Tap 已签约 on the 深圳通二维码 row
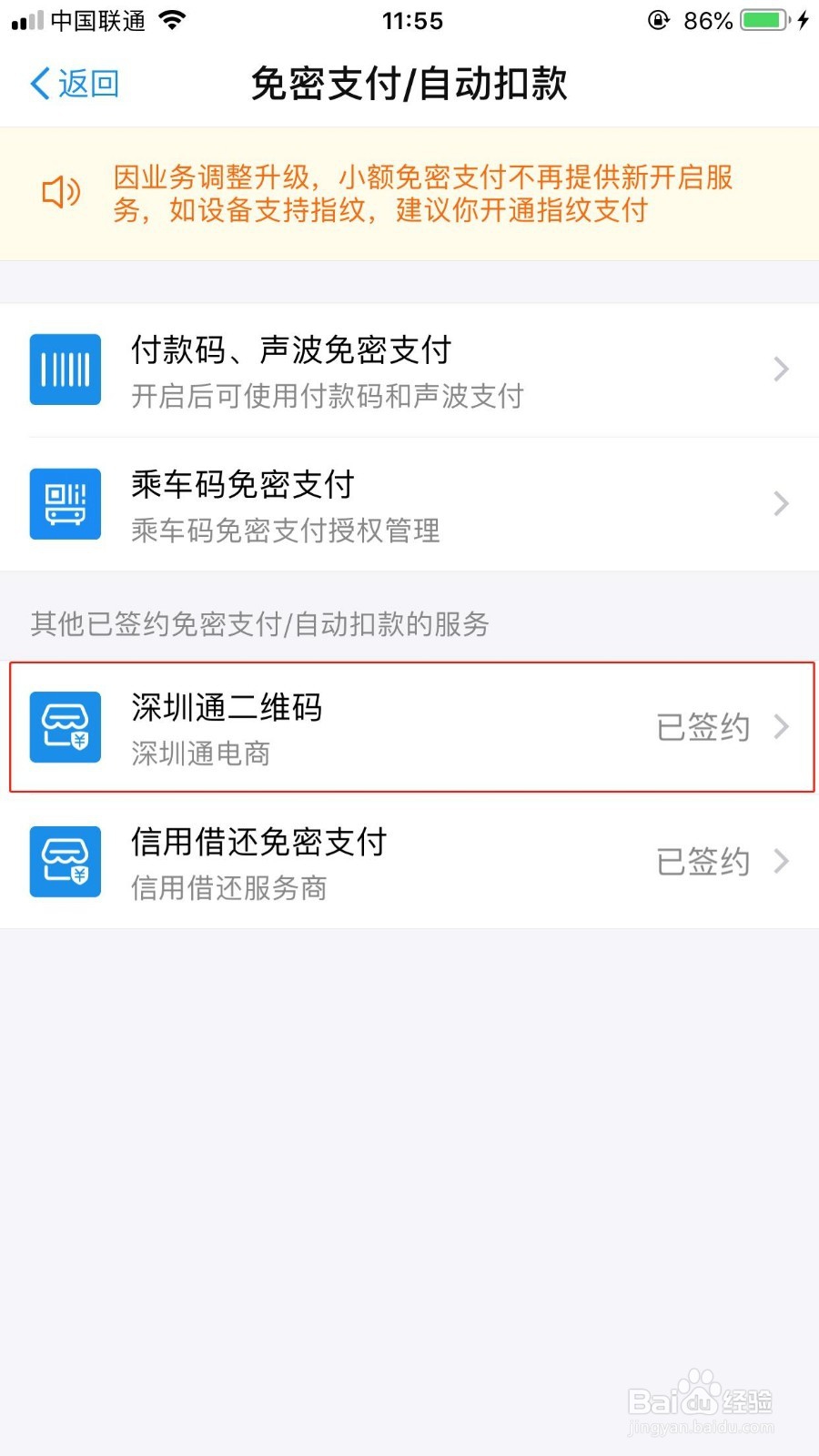 701,727
